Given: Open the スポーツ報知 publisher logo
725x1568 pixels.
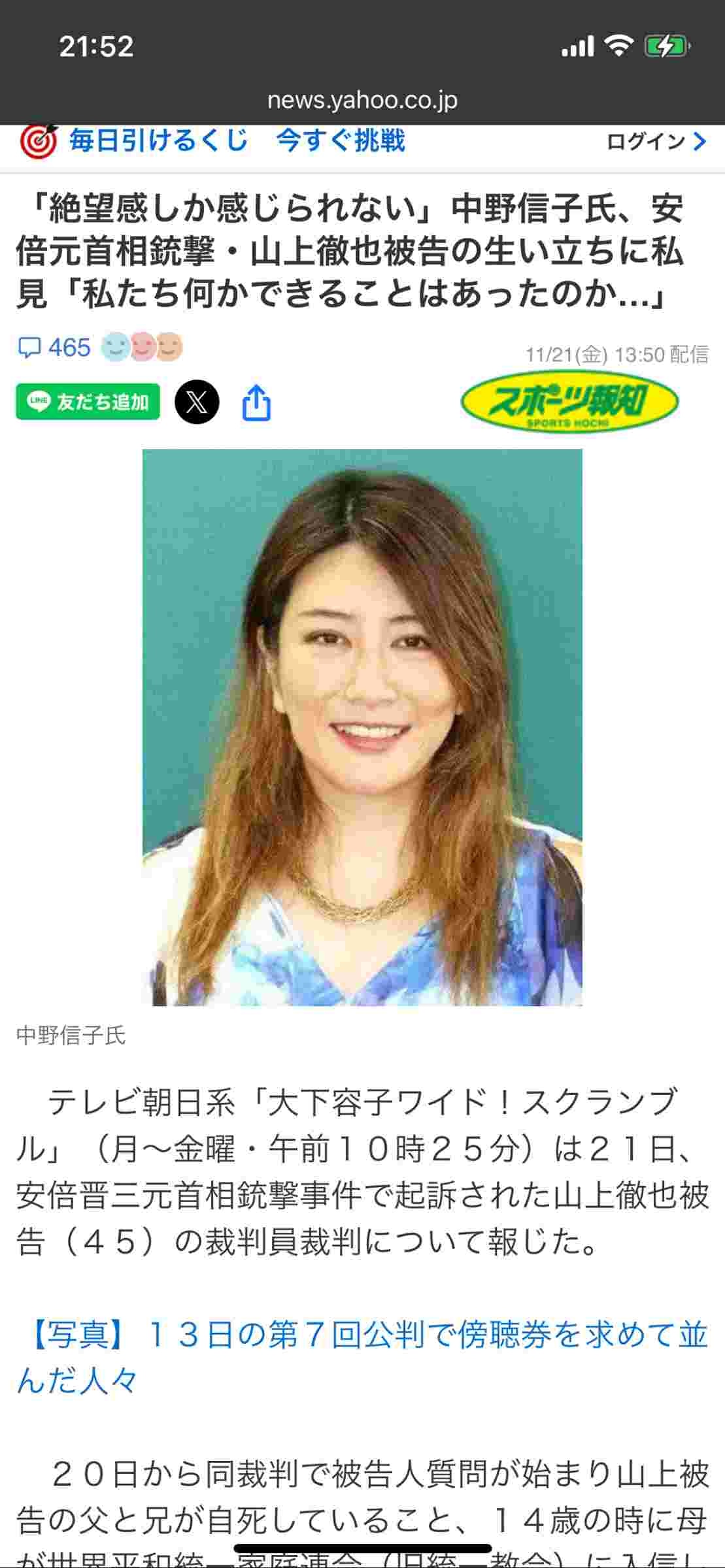Looking at the screenshot, I should tap(569, 402).
